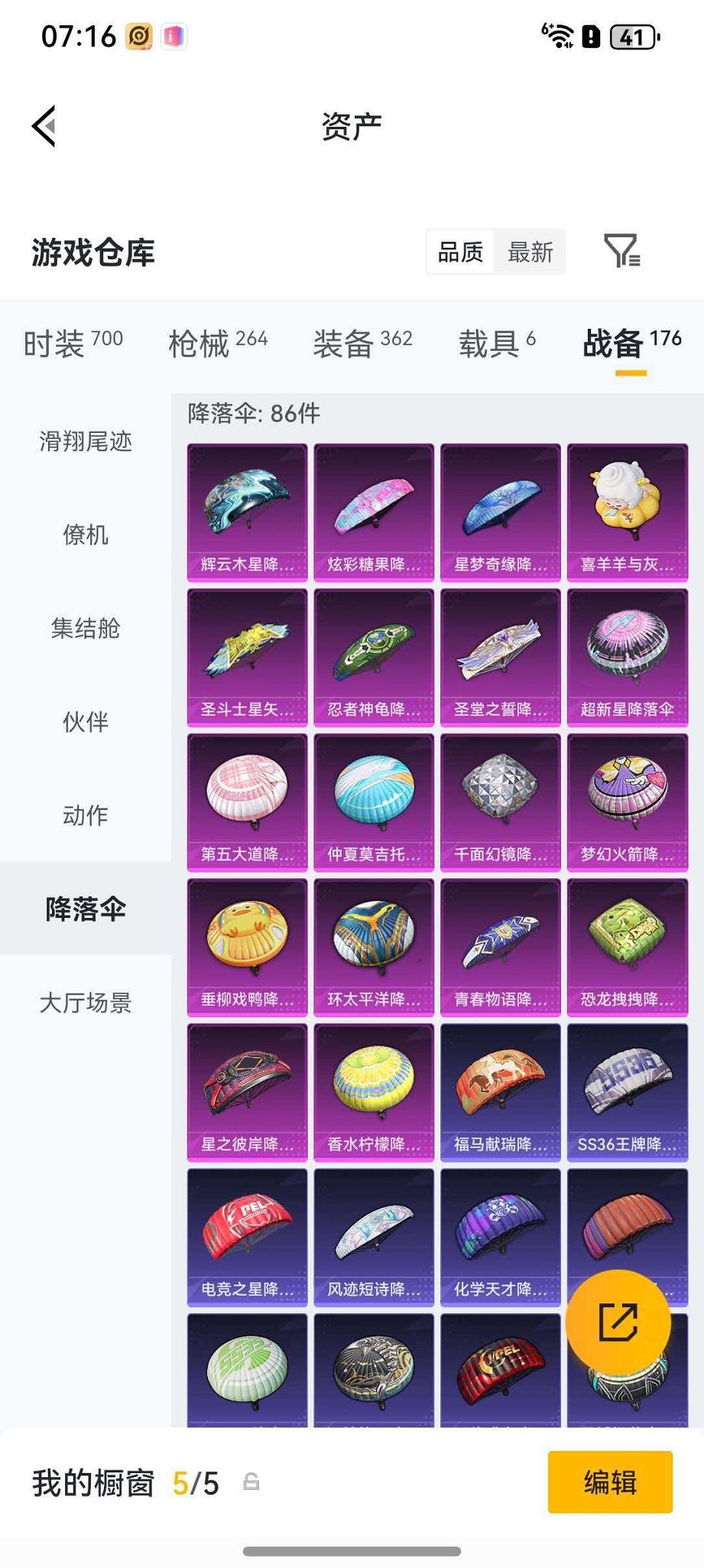
Task: Switch to the 枪械 tab
Action: pyautogui.click(x=217, y=343)
